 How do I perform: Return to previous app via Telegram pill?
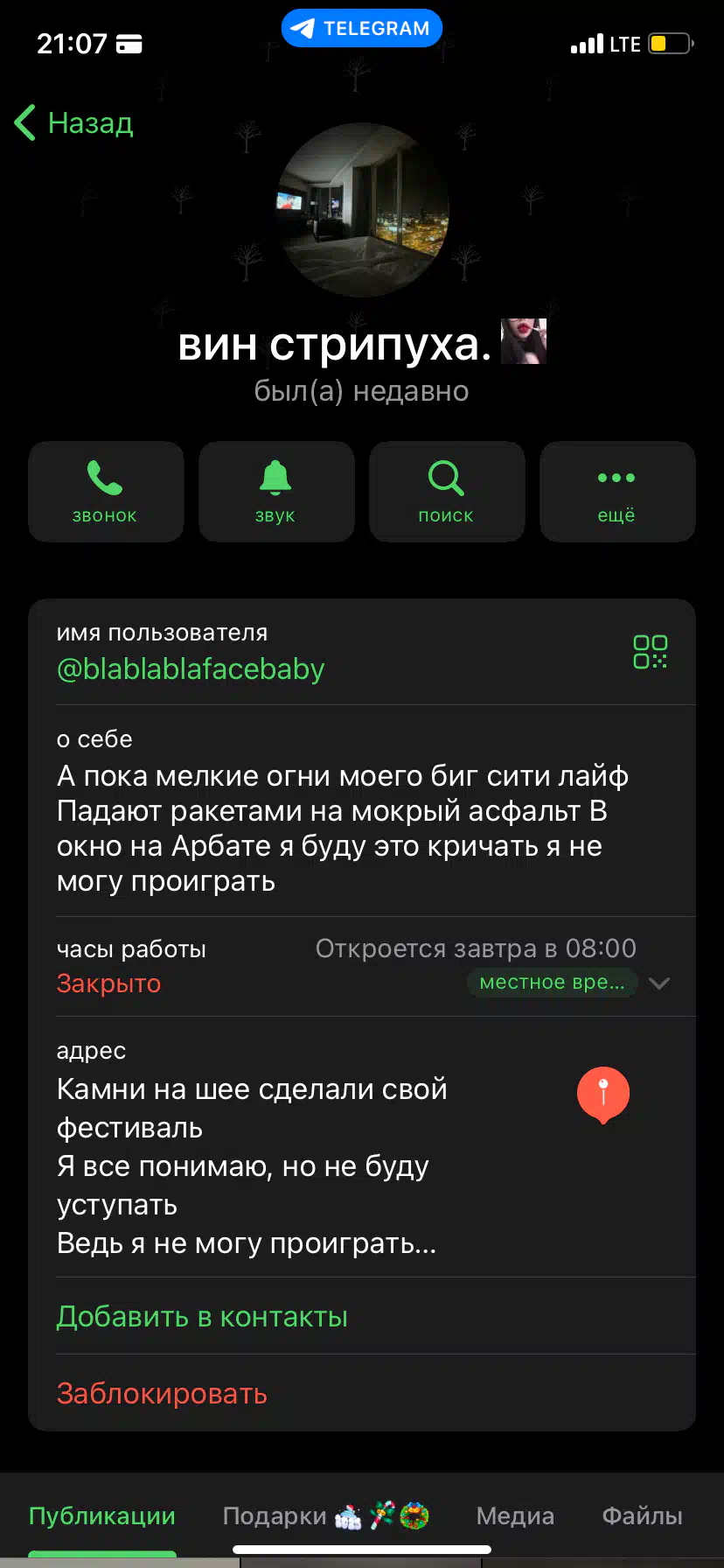(362, 28)
